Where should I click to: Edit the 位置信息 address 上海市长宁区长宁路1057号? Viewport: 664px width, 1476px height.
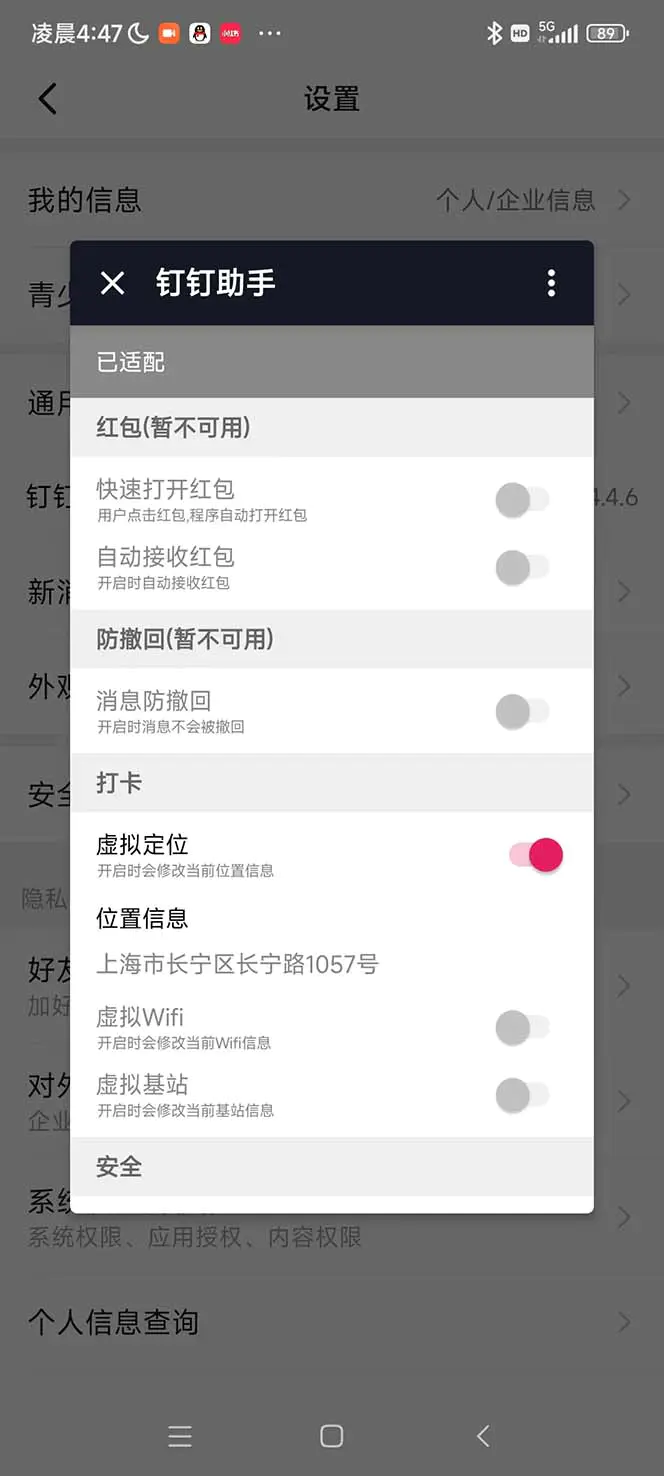tap(237, 965)
